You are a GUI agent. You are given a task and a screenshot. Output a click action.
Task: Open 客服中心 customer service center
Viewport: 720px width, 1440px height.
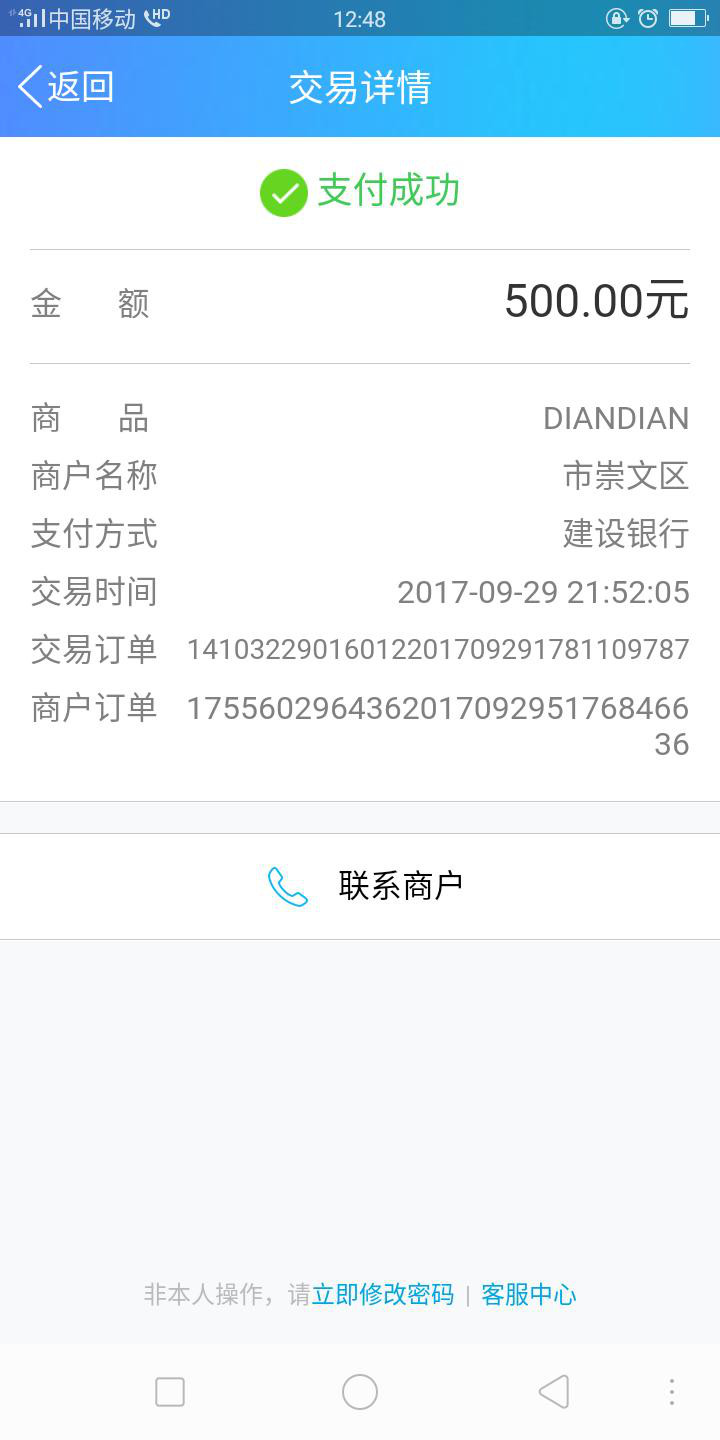(528, 1294)
